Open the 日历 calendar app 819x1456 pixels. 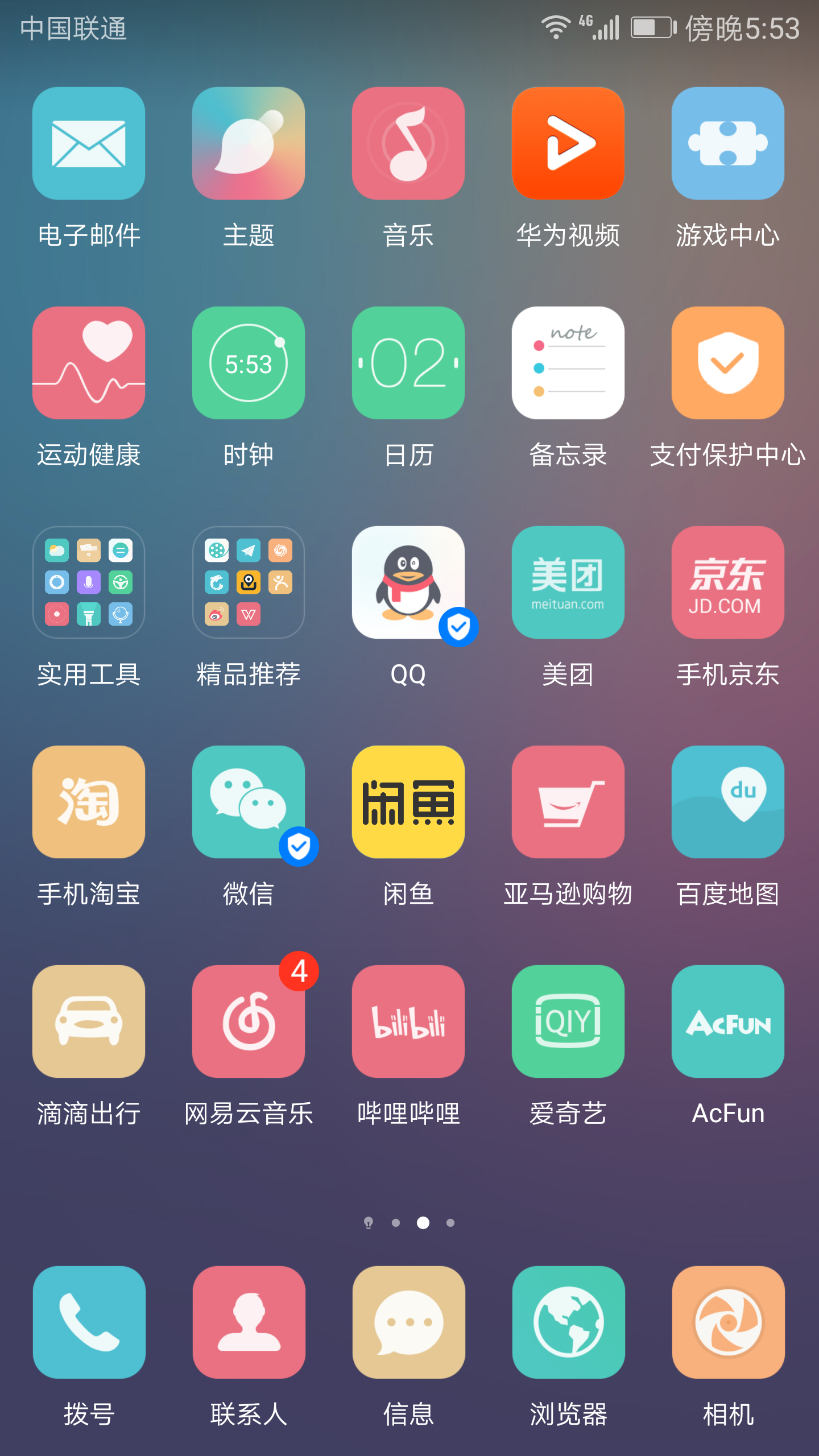click(408, 363)
